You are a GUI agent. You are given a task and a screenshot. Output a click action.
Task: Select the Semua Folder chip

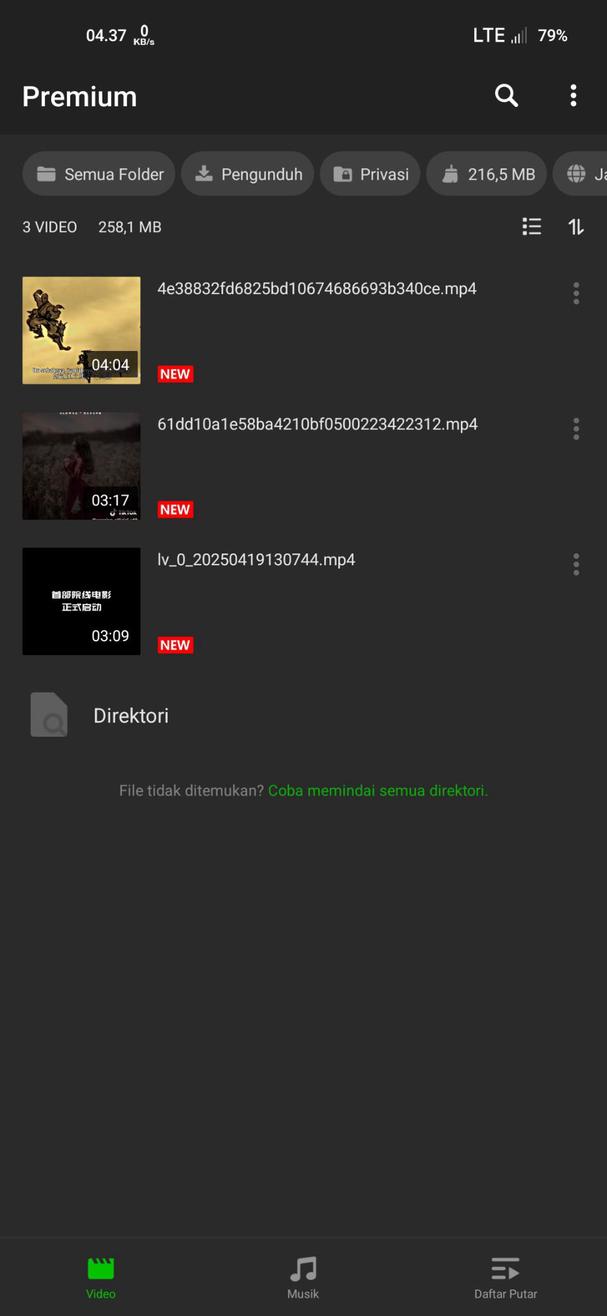99,174
